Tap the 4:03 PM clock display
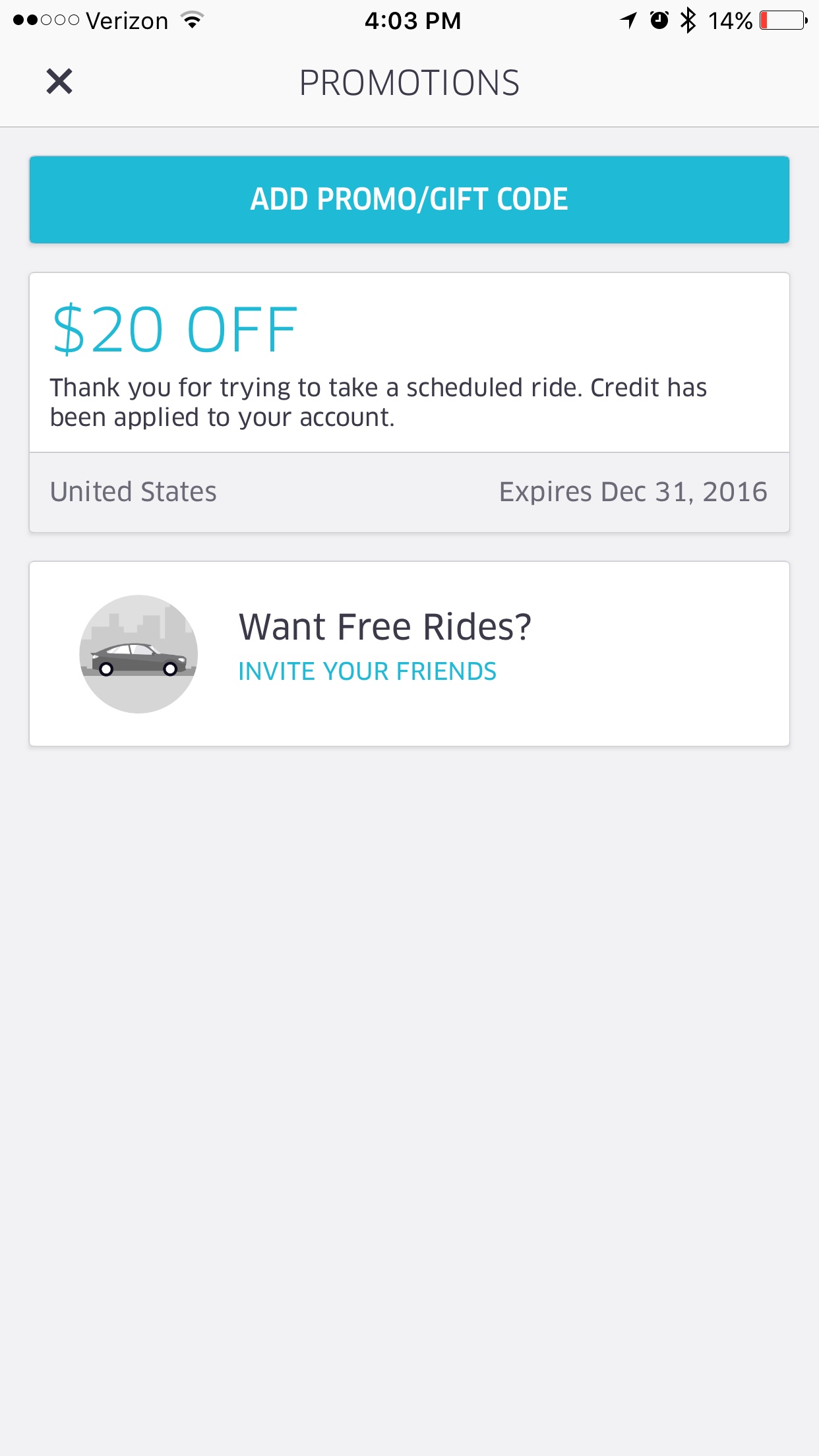Viewport: 819px width, 1456px height. pyautogui.click(x=411, y=20)
